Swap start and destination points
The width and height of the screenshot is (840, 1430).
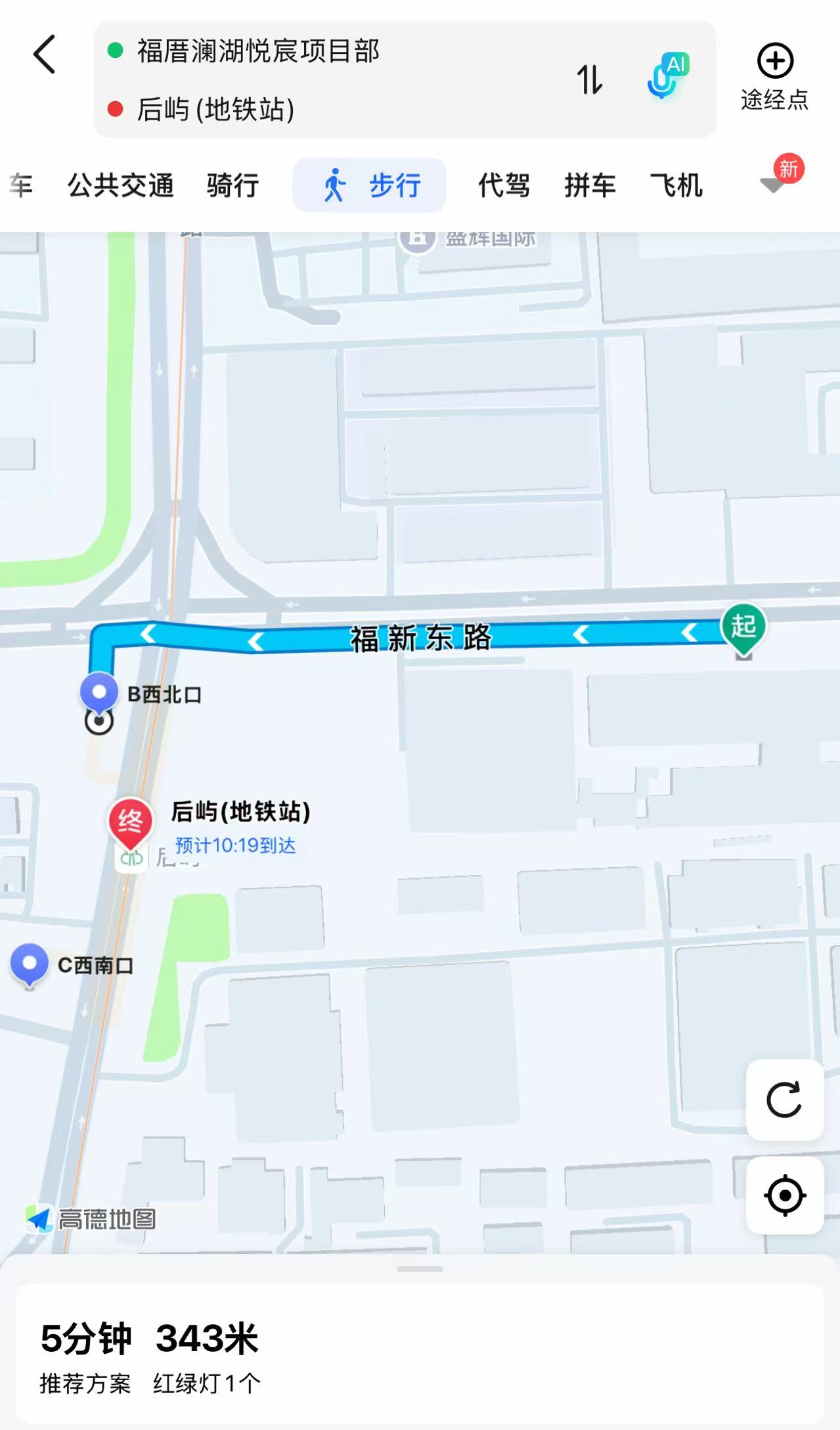(x=589, y=79)
